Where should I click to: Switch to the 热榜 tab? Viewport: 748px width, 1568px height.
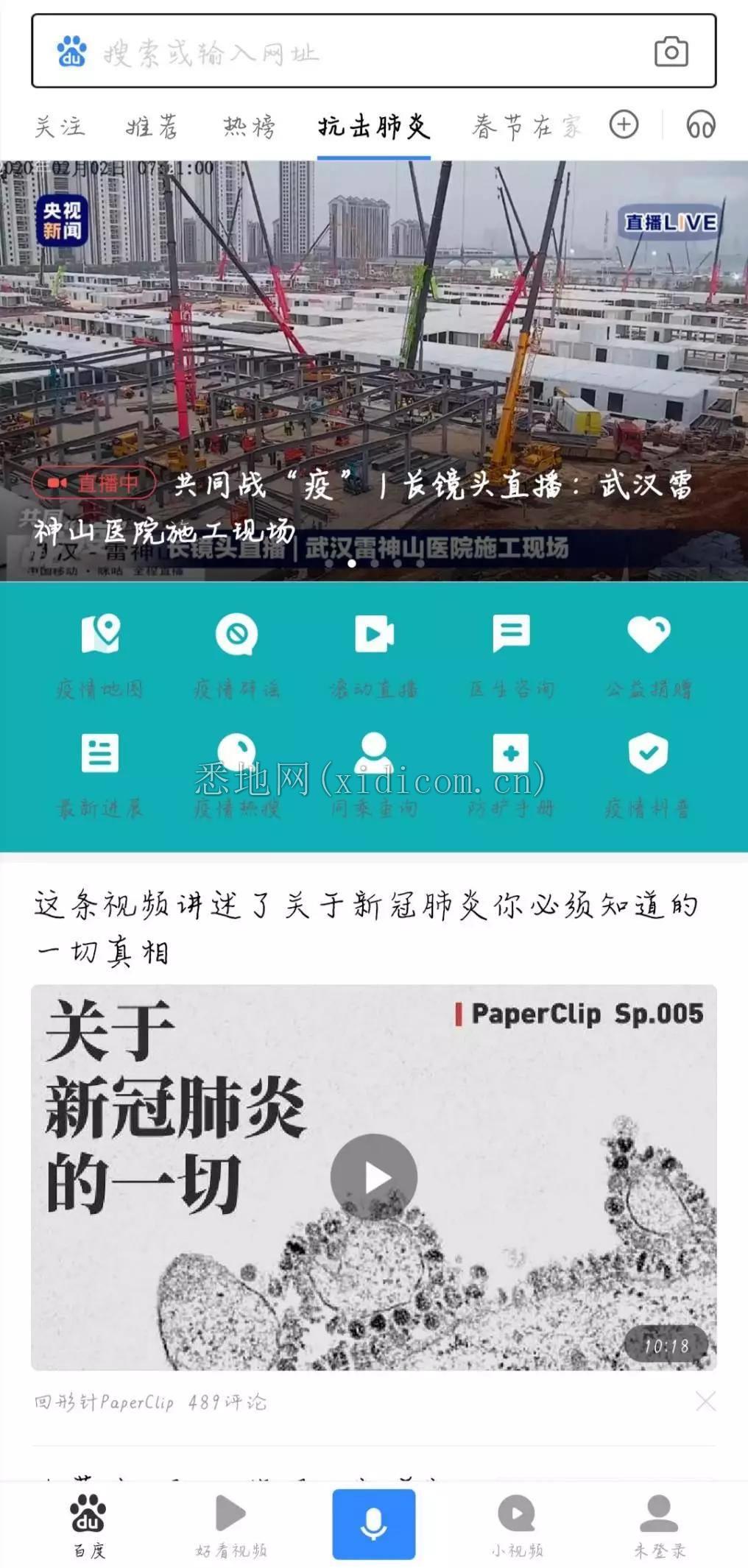250,126
